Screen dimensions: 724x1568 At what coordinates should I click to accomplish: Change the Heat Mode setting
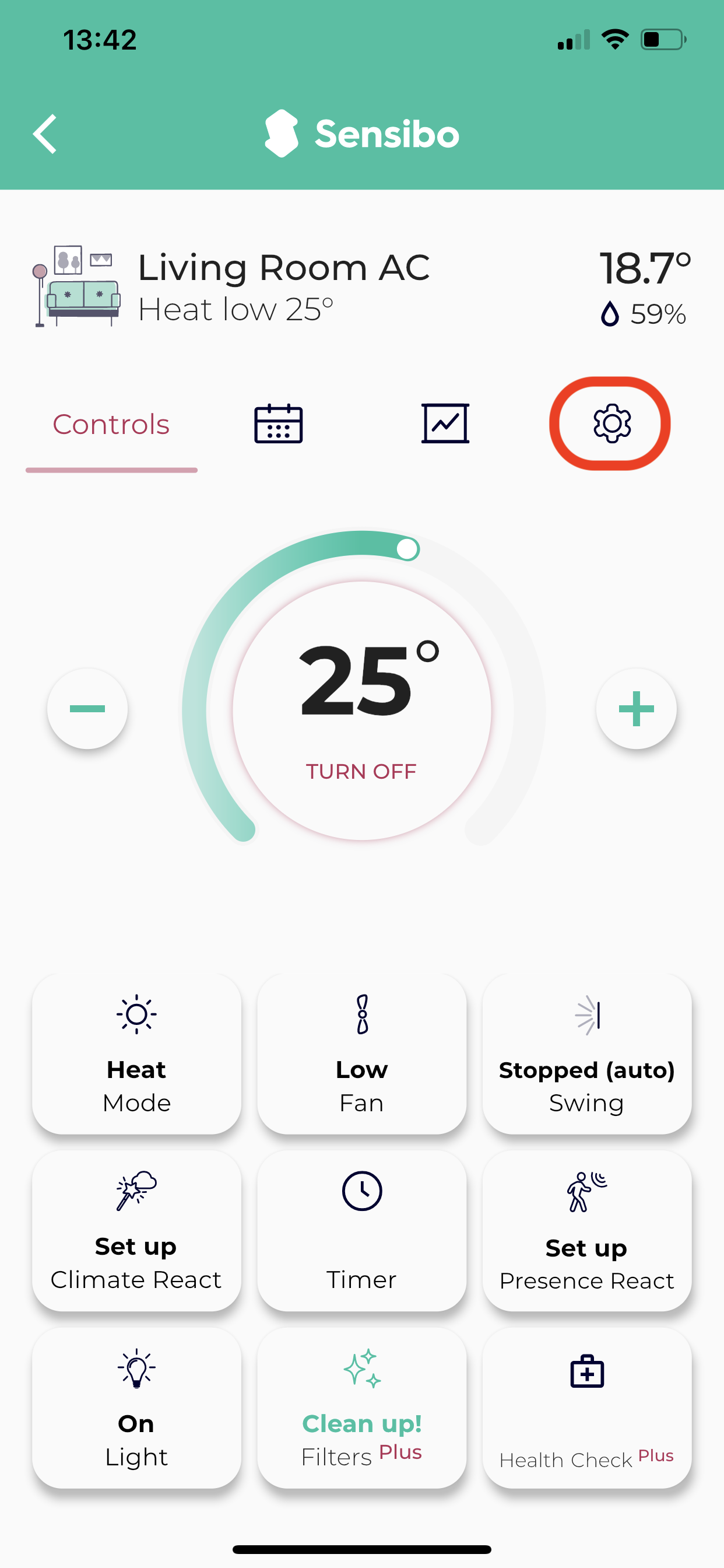136,1053
